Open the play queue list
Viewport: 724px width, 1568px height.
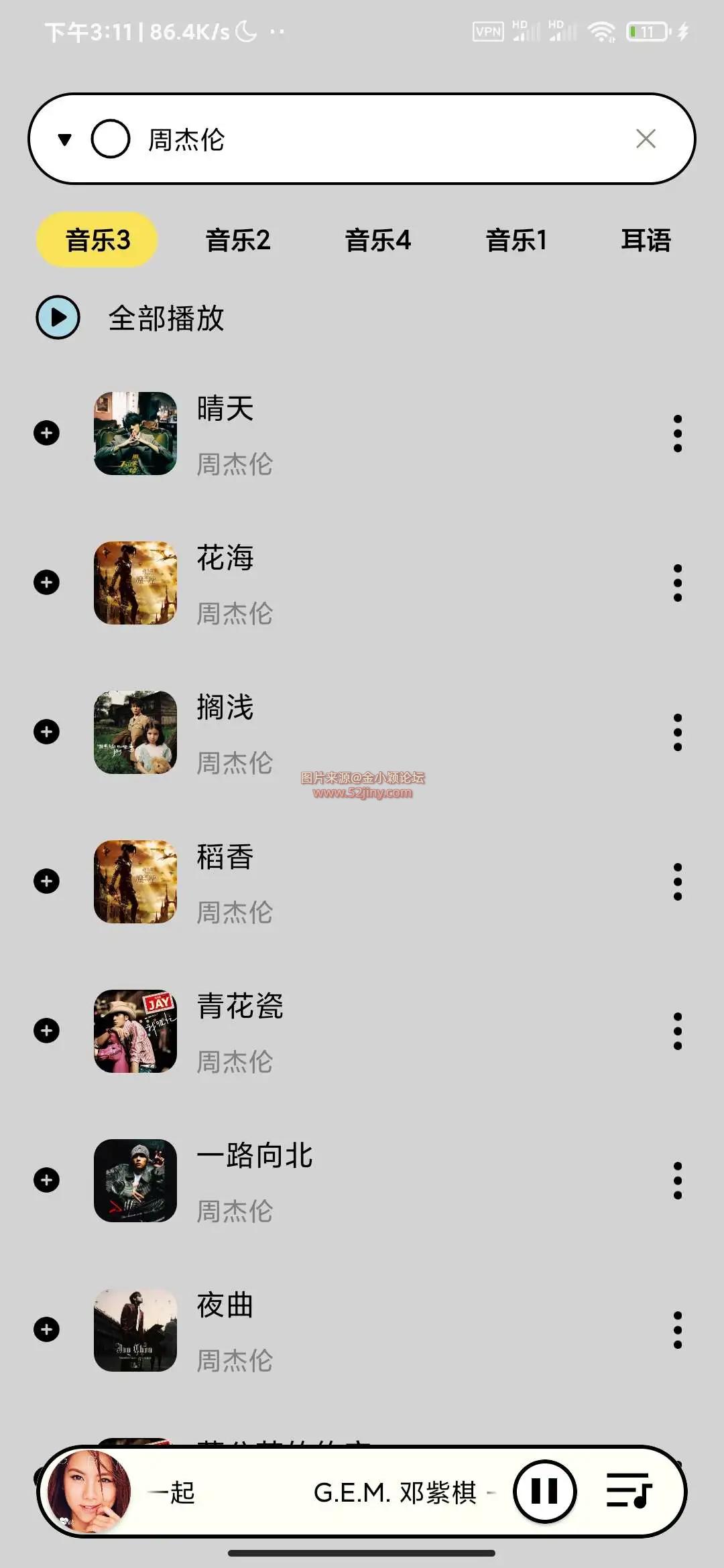[628, 1490]
